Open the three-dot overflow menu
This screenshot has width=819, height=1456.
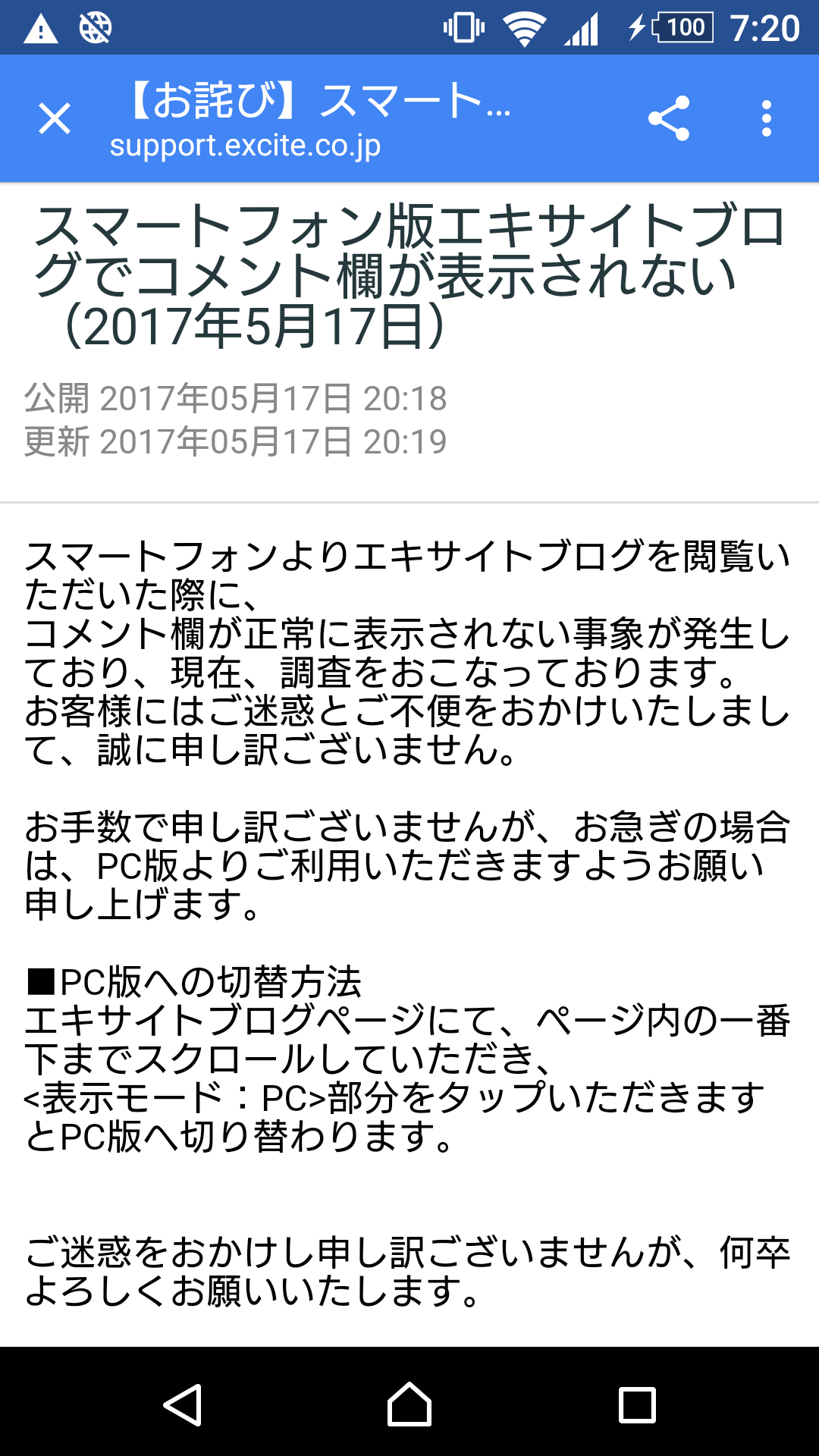click(766, 118)
